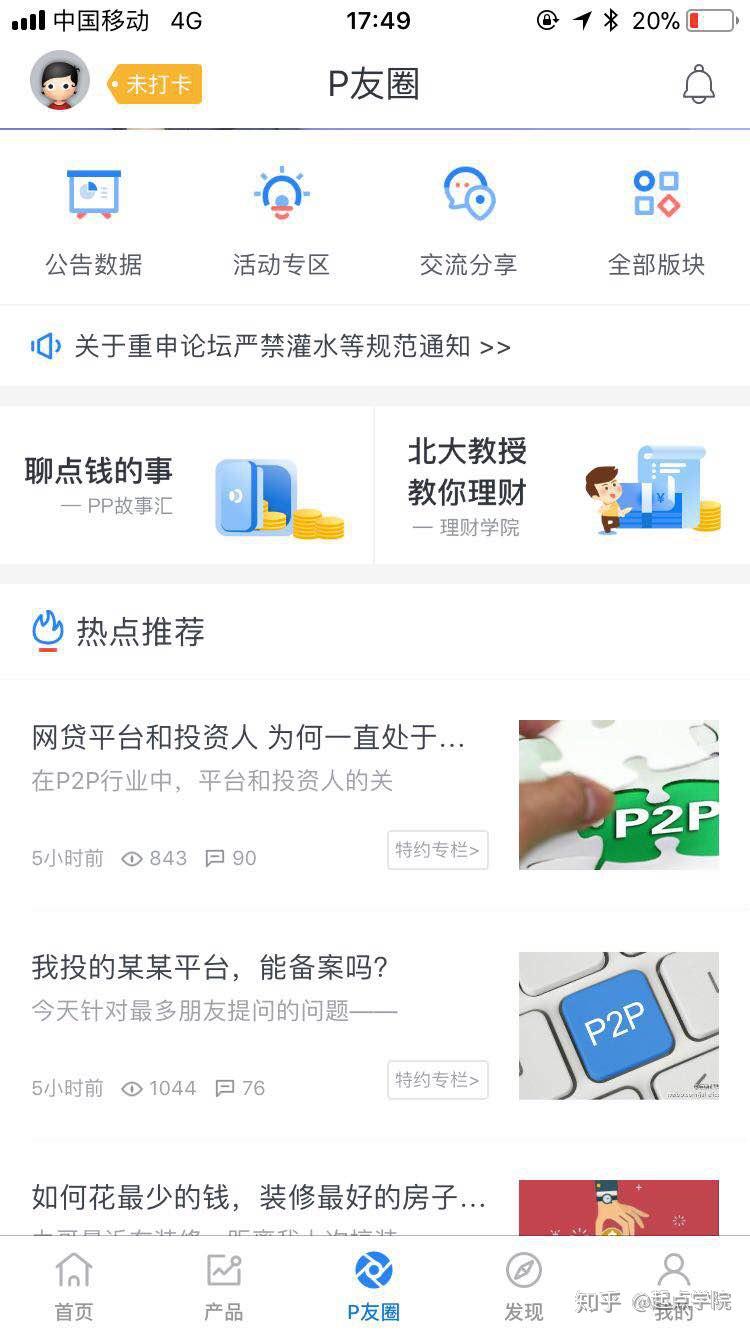
Task: Tap the 活动专区 activity zone icon
Action: point(280,193)
